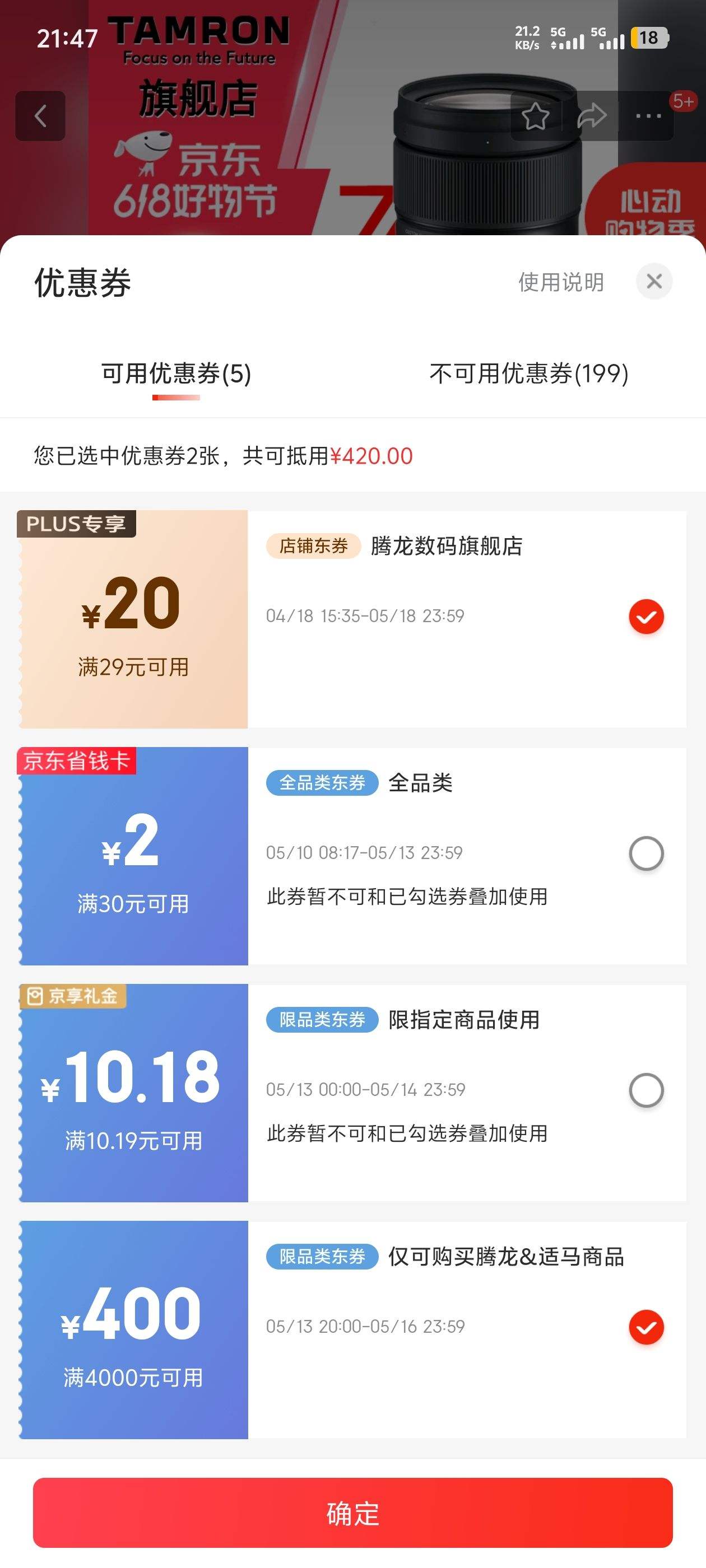Close the 优惠券 coupon panel
Viewport: 706px width, 1568px height.
[x=654, y=281]
